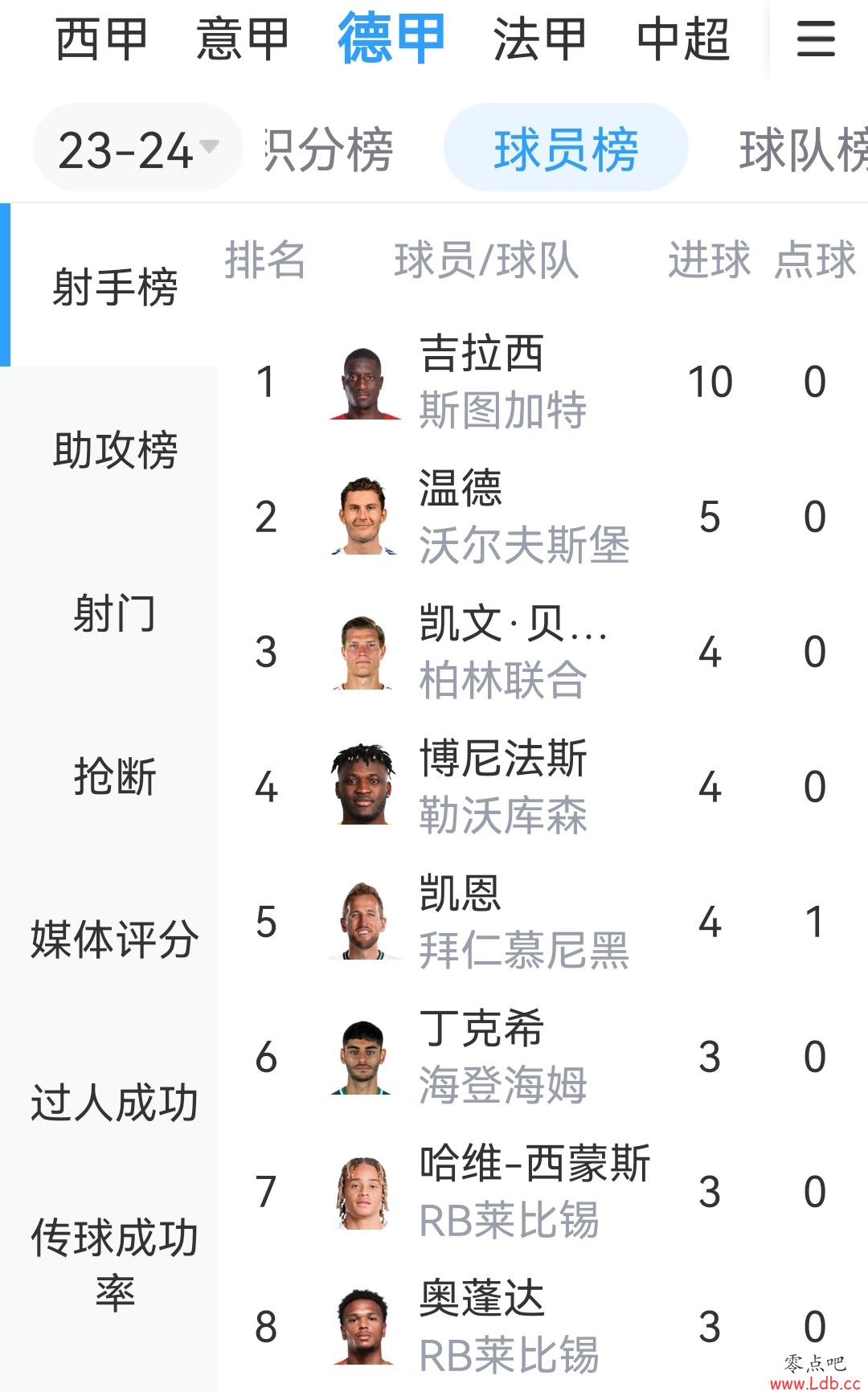
Task: Switch to the 意甲 league tab
Action: point(243,39)
